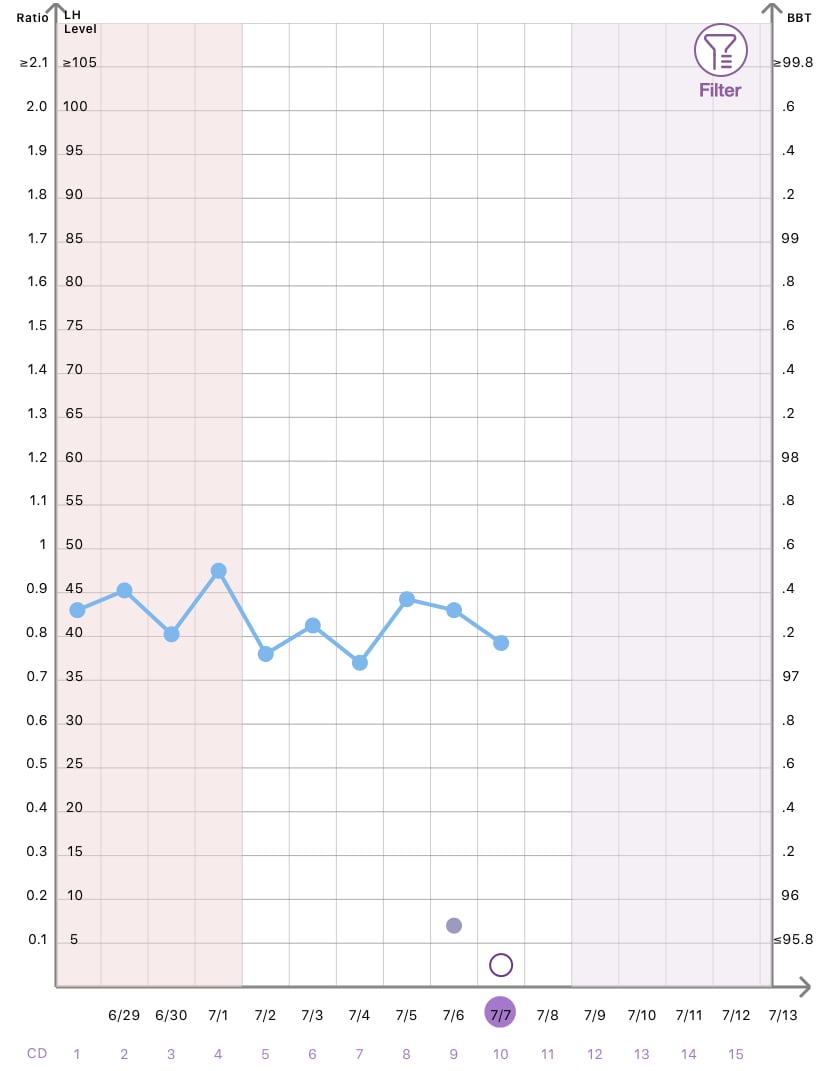Image resolution: width=828 pixels, height=1071 pixels.
Task: Select the highlighted 7/7 date
Action: click(500, 1012)
